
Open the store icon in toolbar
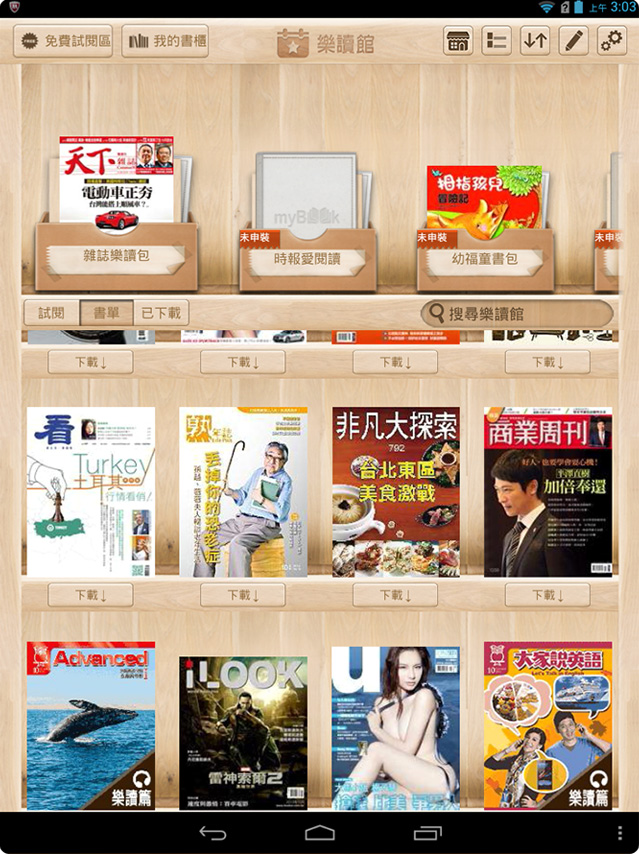click(x=458, y=41)
